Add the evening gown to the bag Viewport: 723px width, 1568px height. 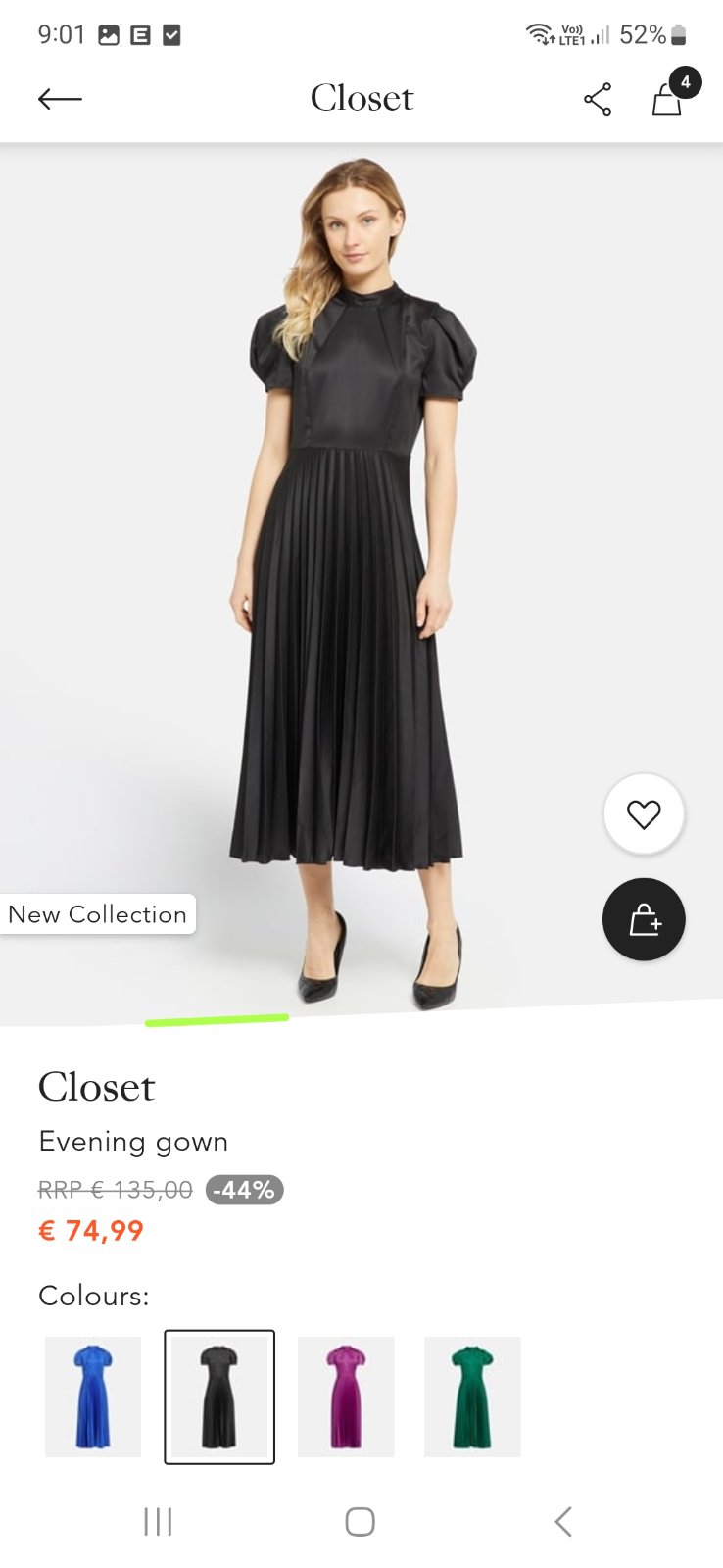(x=644, y=919)
